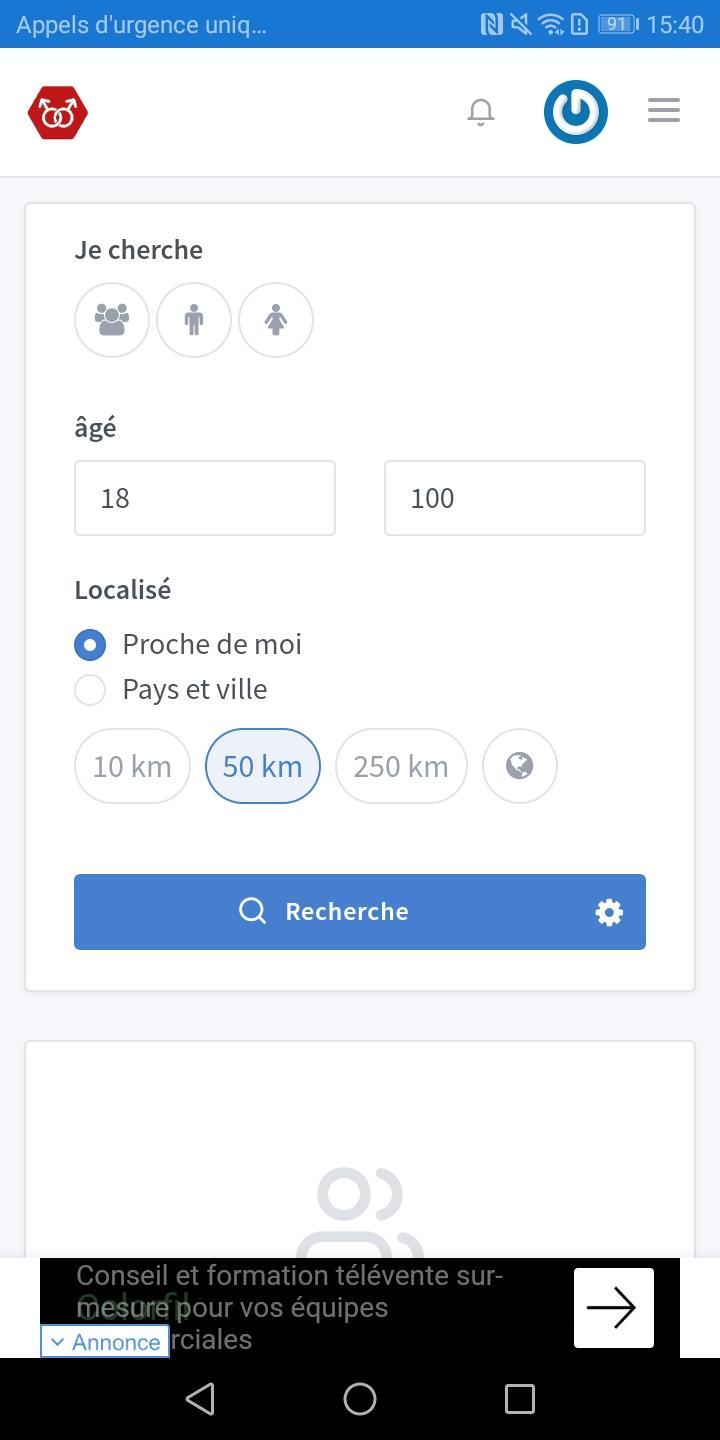This screenshot has height=1440, width=720.
Task: Expand the 'Annonce' ad label chevron
Action: 57,1341
